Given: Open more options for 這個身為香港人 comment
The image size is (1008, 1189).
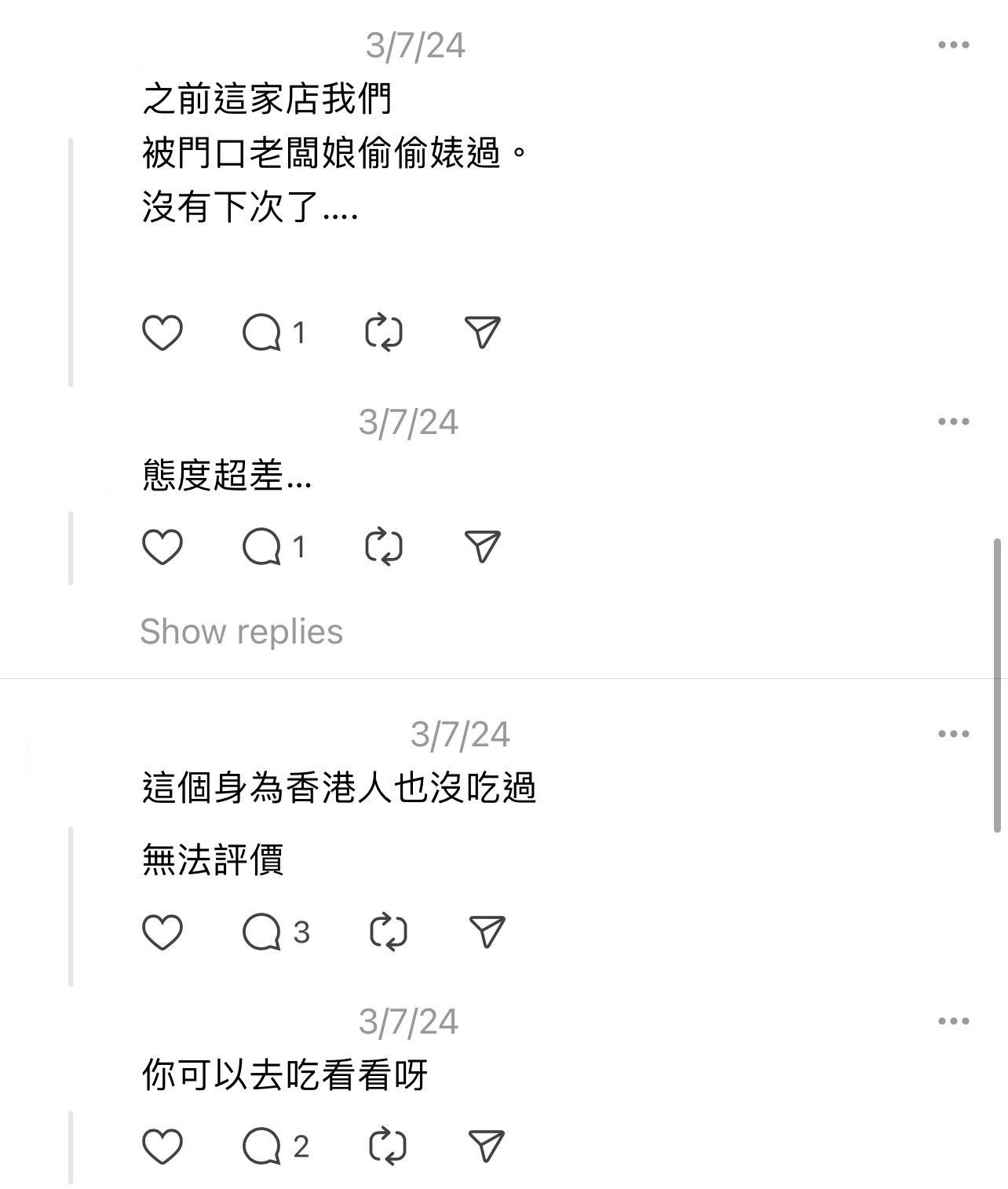Looking at the screenshot, I should (x=953, y=734).
